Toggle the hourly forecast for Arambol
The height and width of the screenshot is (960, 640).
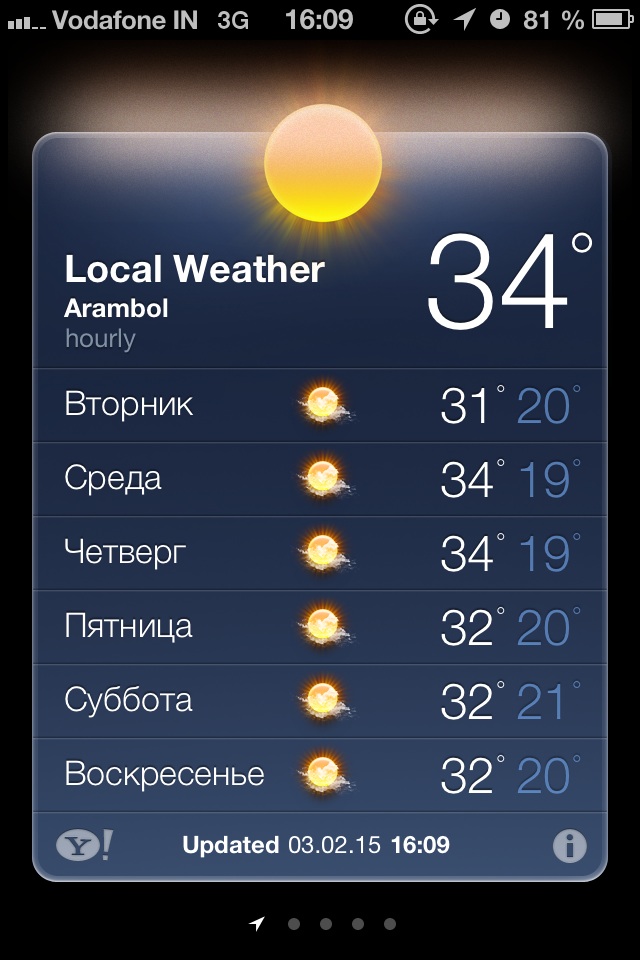click(100, 339)
